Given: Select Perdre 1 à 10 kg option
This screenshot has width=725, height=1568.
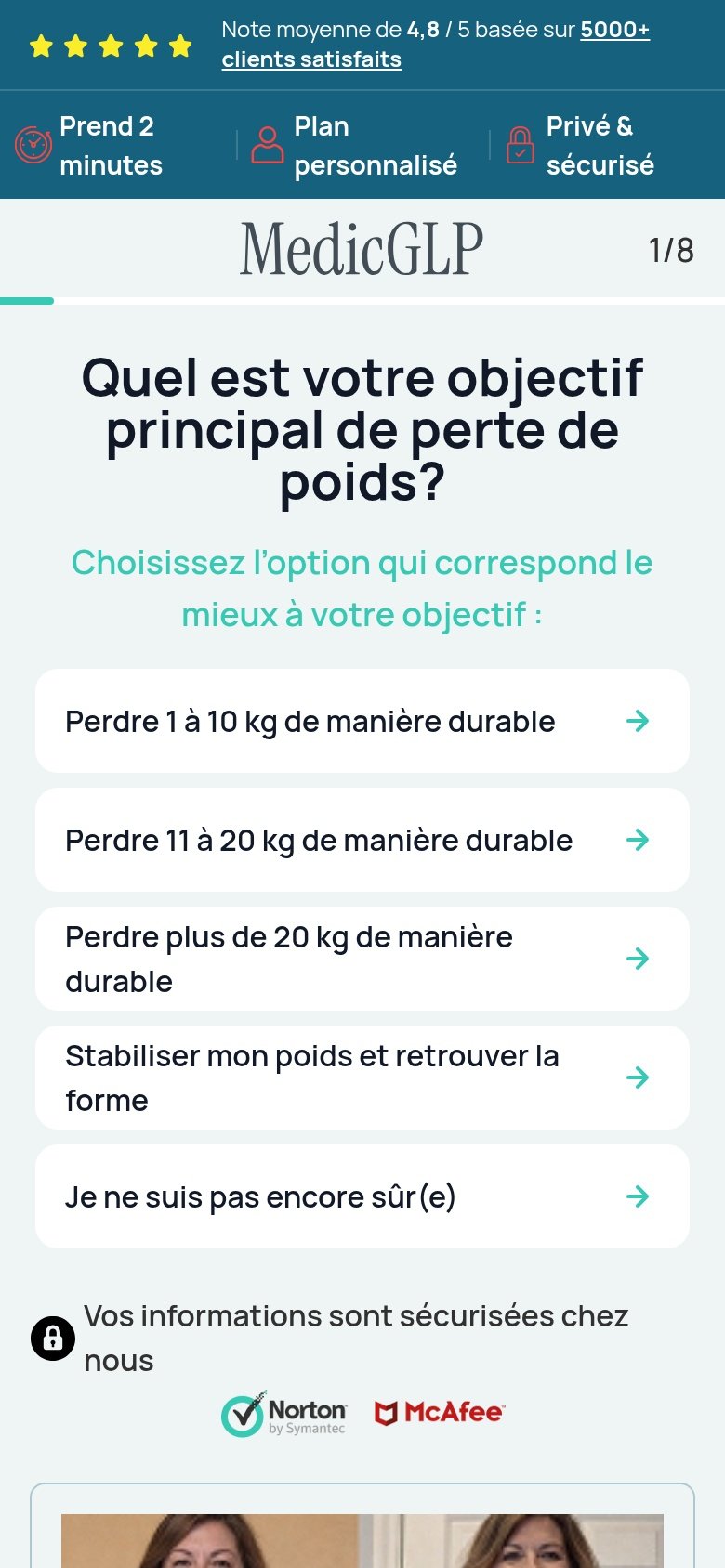Looking at the screenshot, I should [x=362, y=721].
